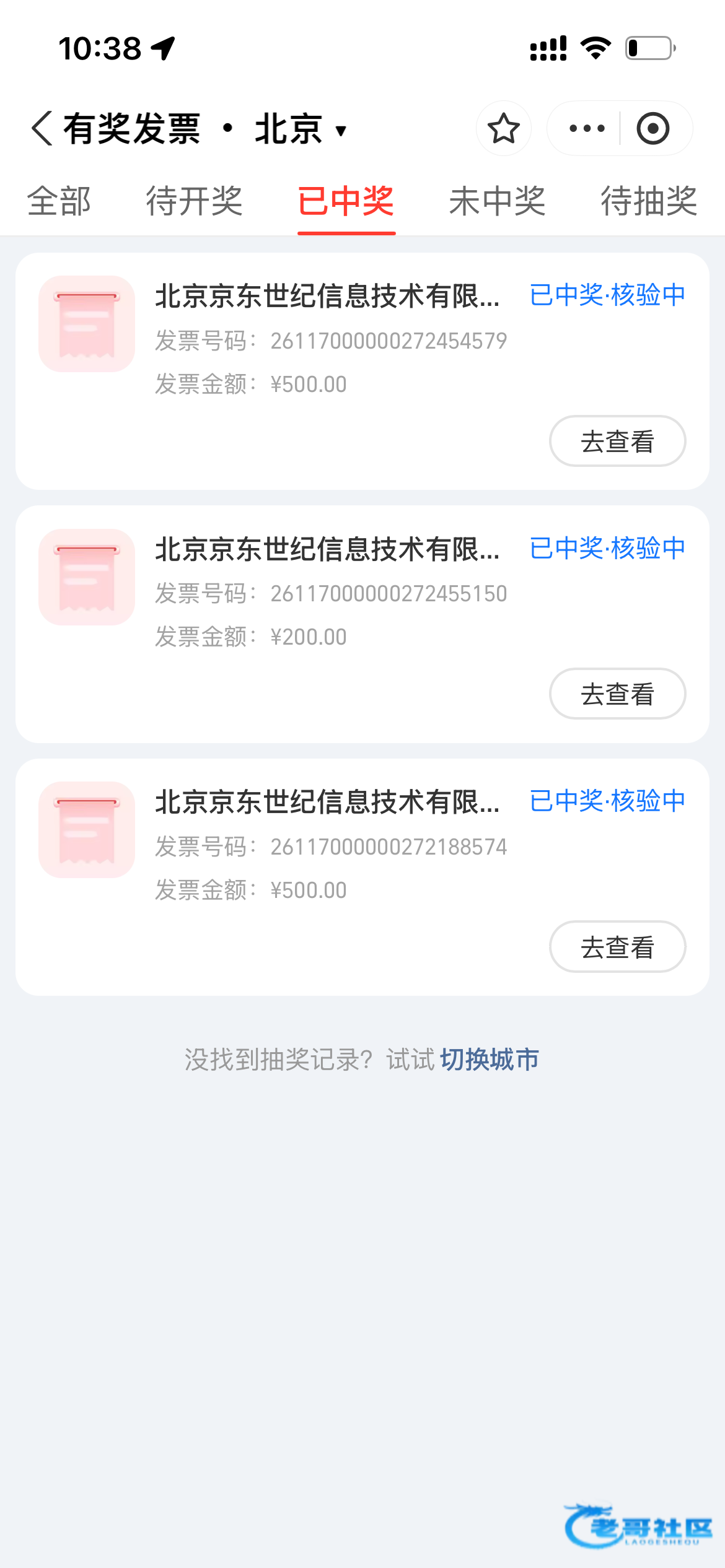Viewport: 725px width, 1568px height.
Task: Open the 北京 city dropdown
Action: pos(301,129)
